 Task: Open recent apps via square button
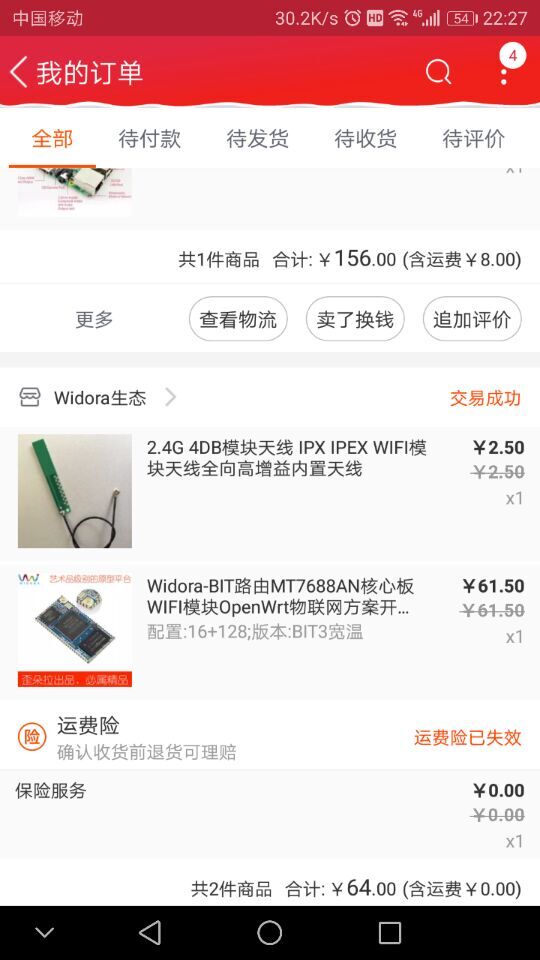(389, 933)
